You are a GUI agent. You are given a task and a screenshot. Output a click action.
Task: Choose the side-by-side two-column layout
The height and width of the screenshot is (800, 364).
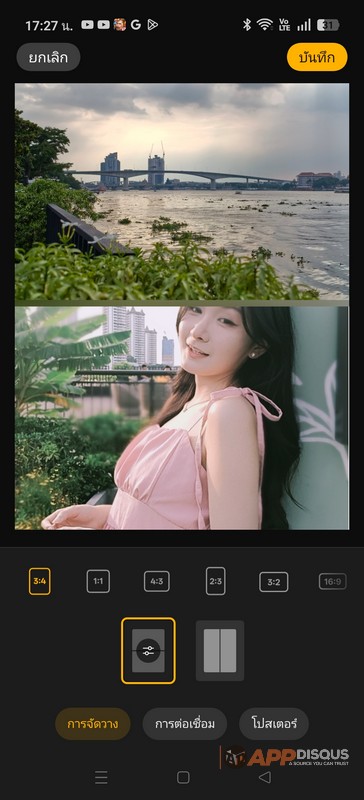point(220,651)
